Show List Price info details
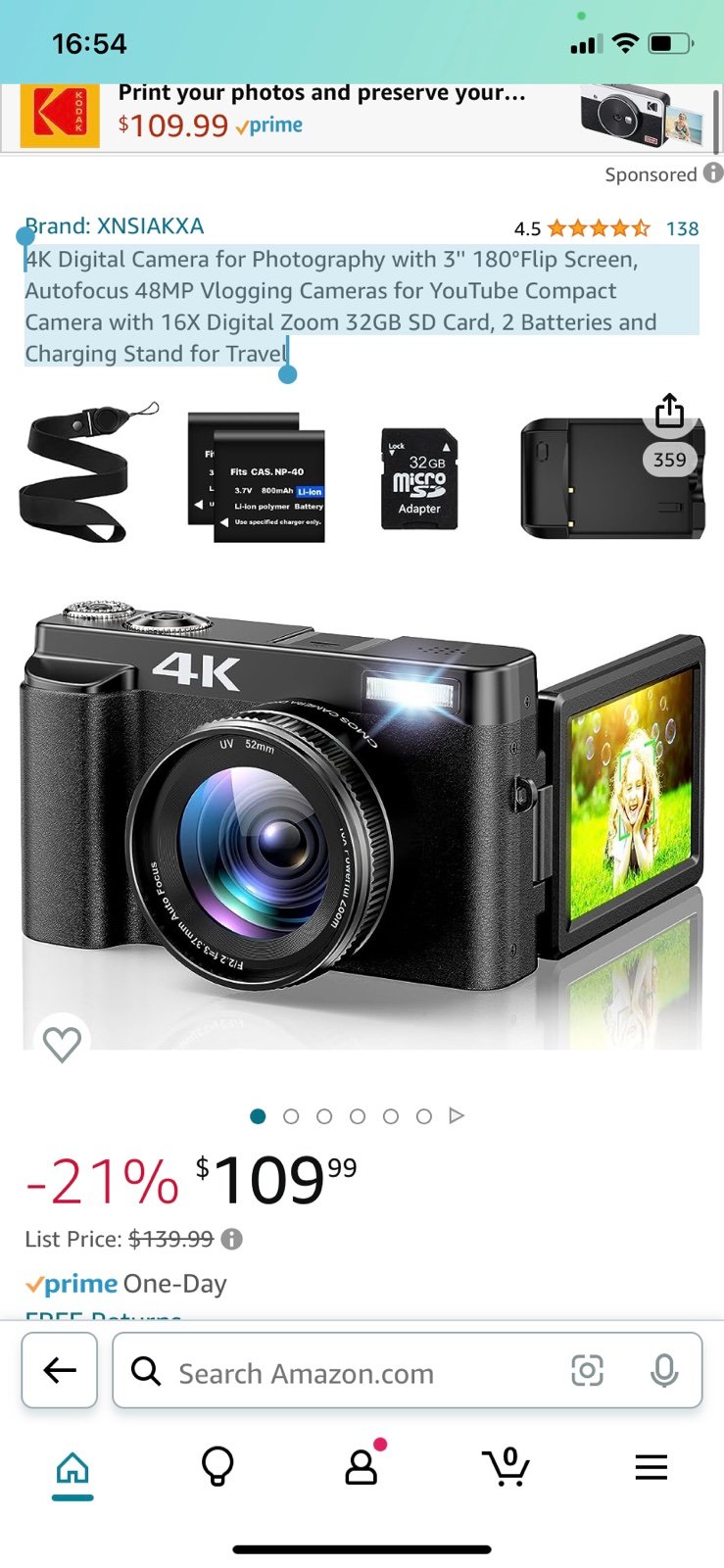This screenshot has height=1568, width=724. (232, 1239)
